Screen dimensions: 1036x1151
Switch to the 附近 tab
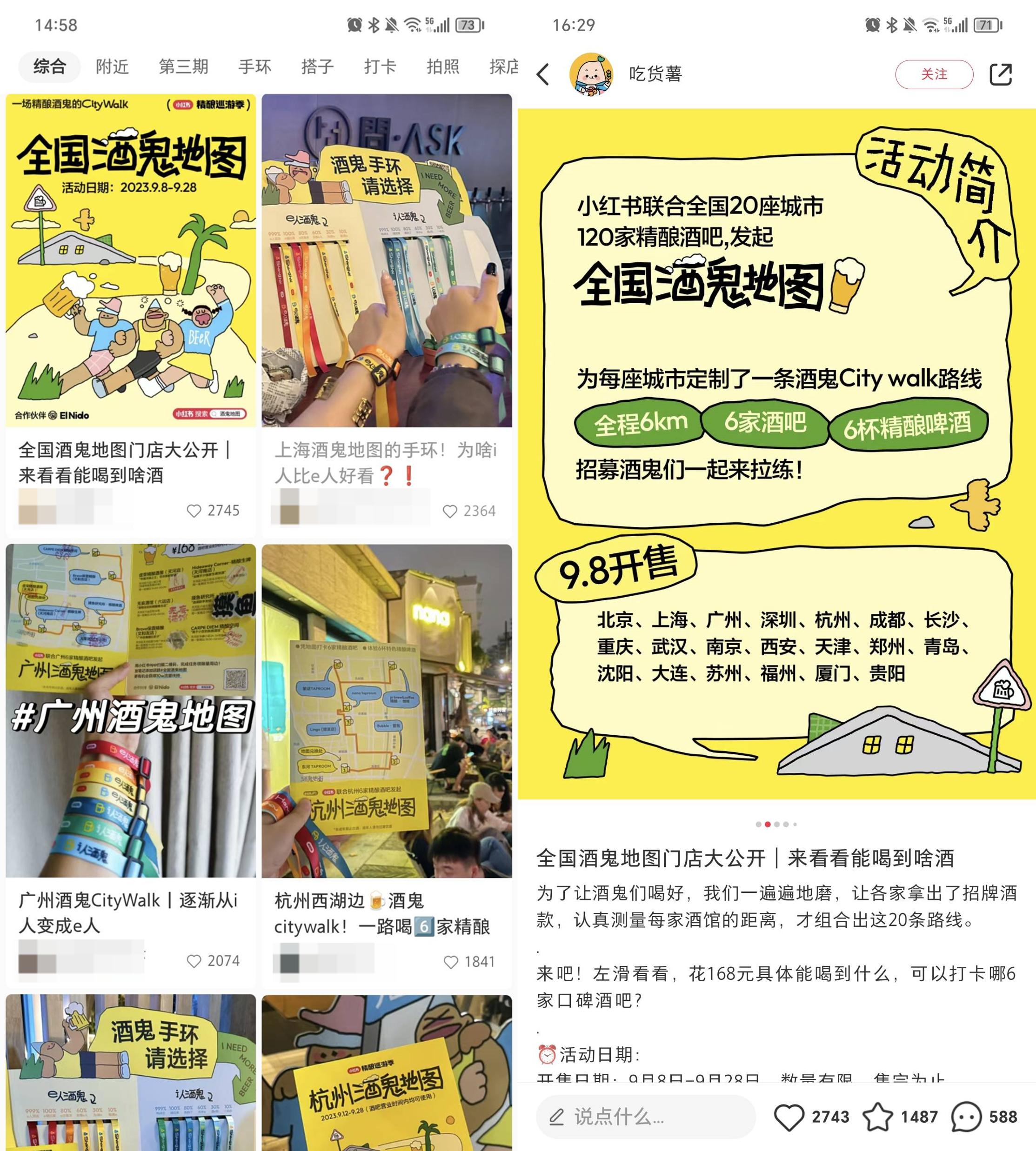(112, 67)
